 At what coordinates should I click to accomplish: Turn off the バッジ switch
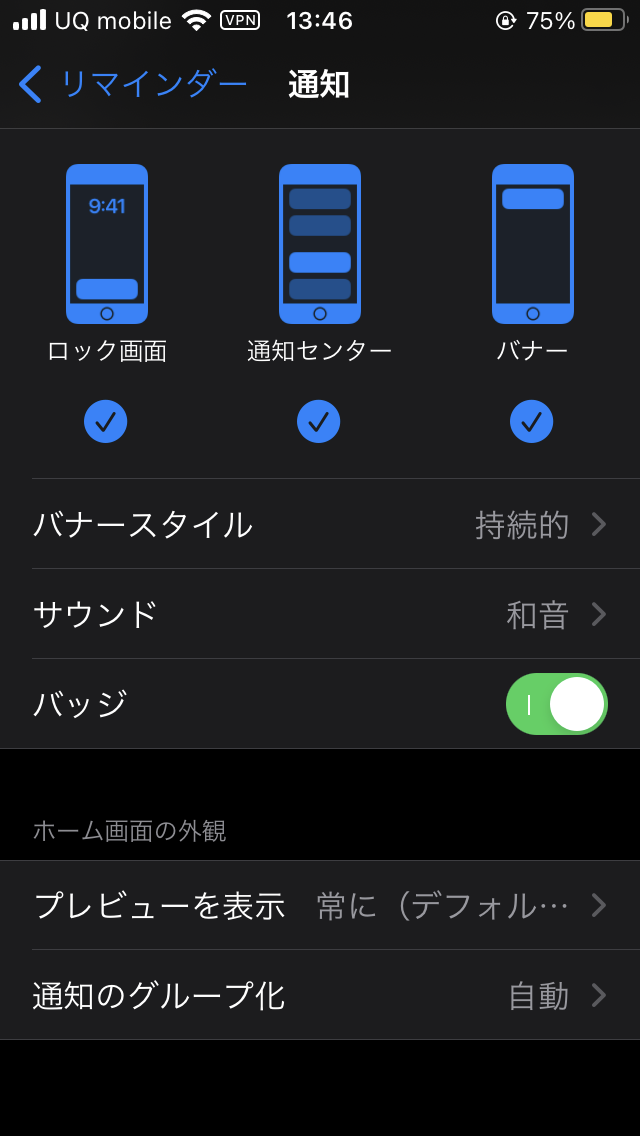click(x=556, y=704)
